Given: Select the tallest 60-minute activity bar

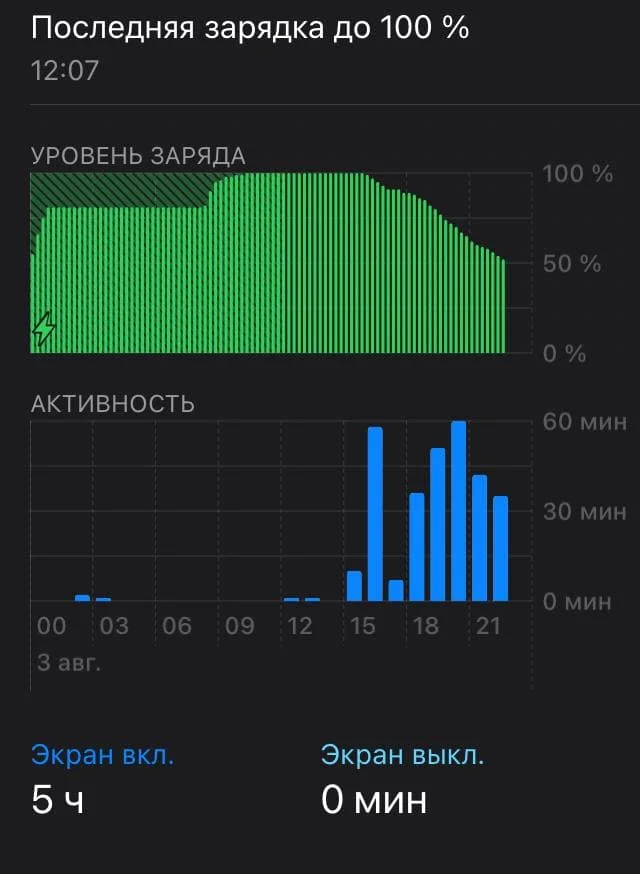Looking at the screenshot, I should point(459,512).
